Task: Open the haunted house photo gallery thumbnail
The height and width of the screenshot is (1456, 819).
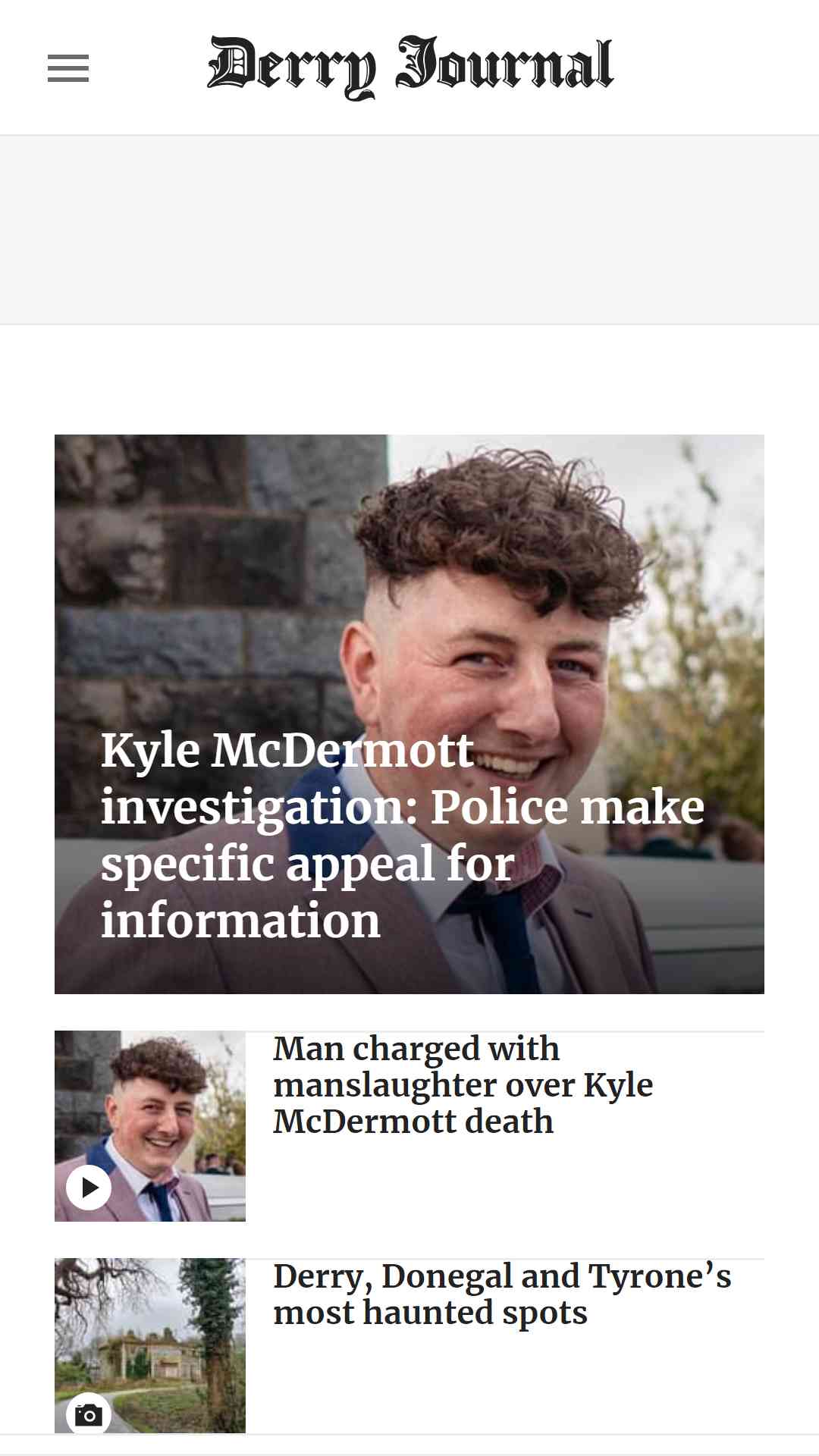Action: pos(150,1345)
